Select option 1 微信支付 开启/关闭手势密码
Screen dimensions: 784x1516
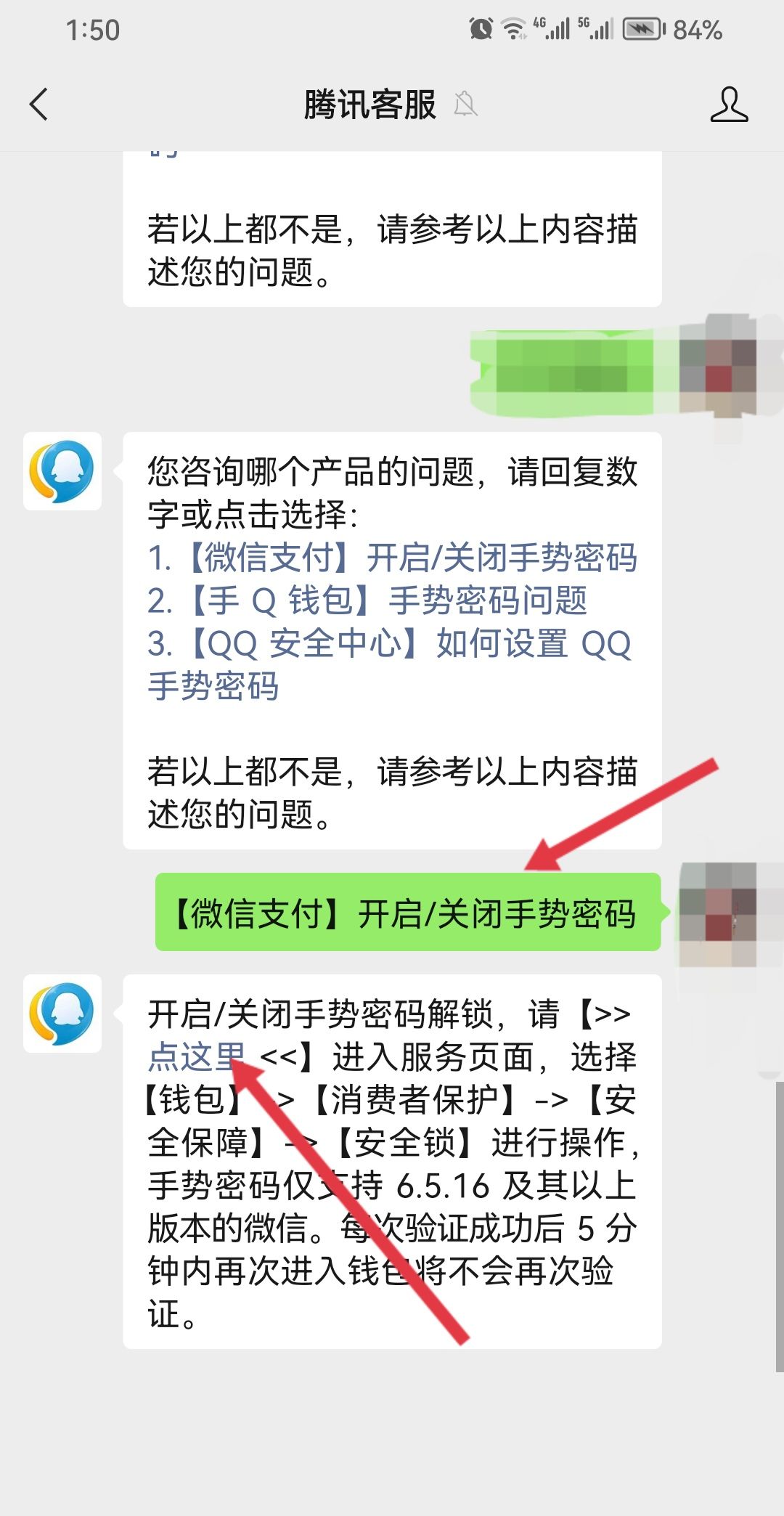(x=392, y=558)
